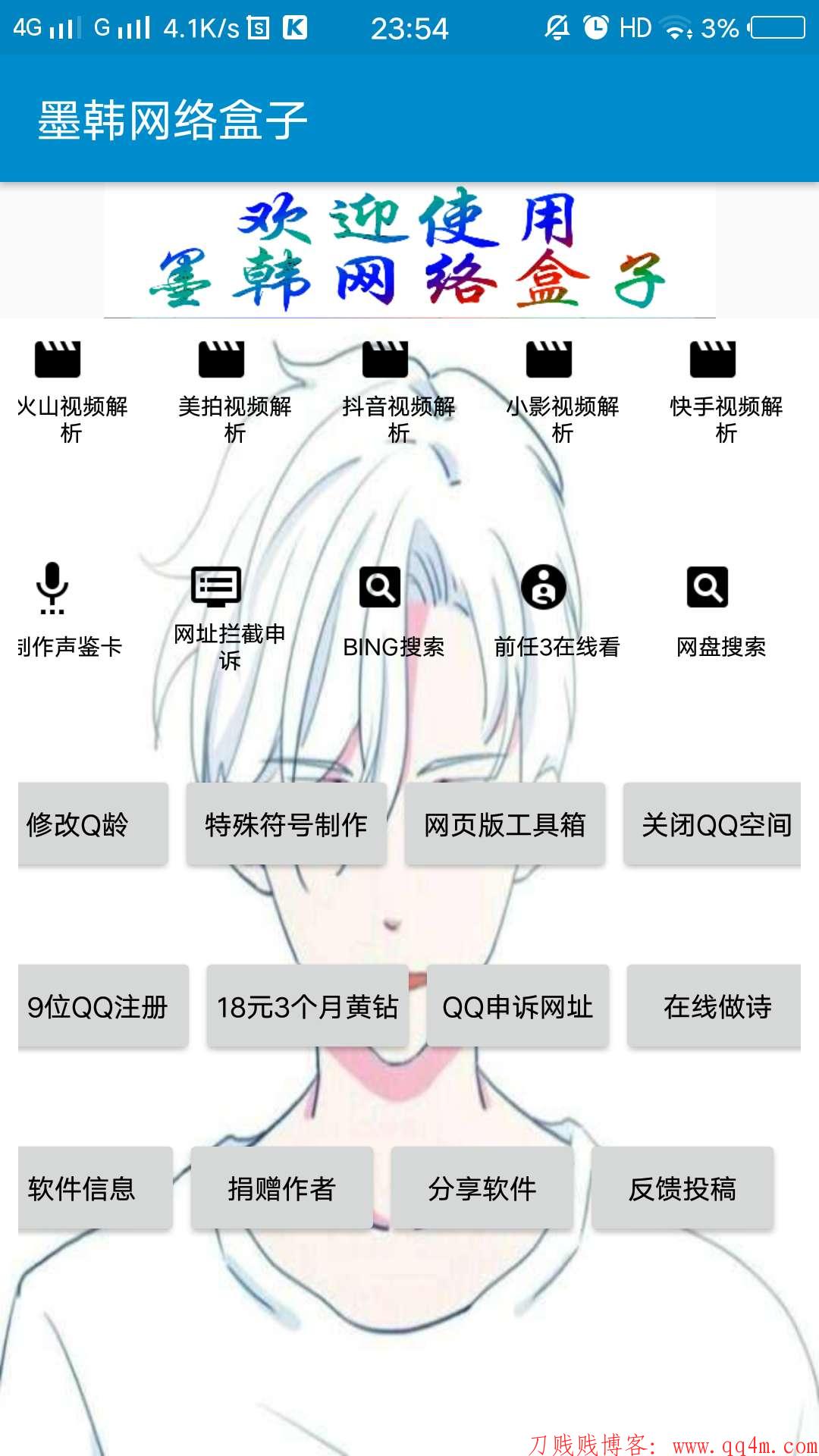Share the app via 分享软件
This screenshot has width=819, height=1456.
482,1188
